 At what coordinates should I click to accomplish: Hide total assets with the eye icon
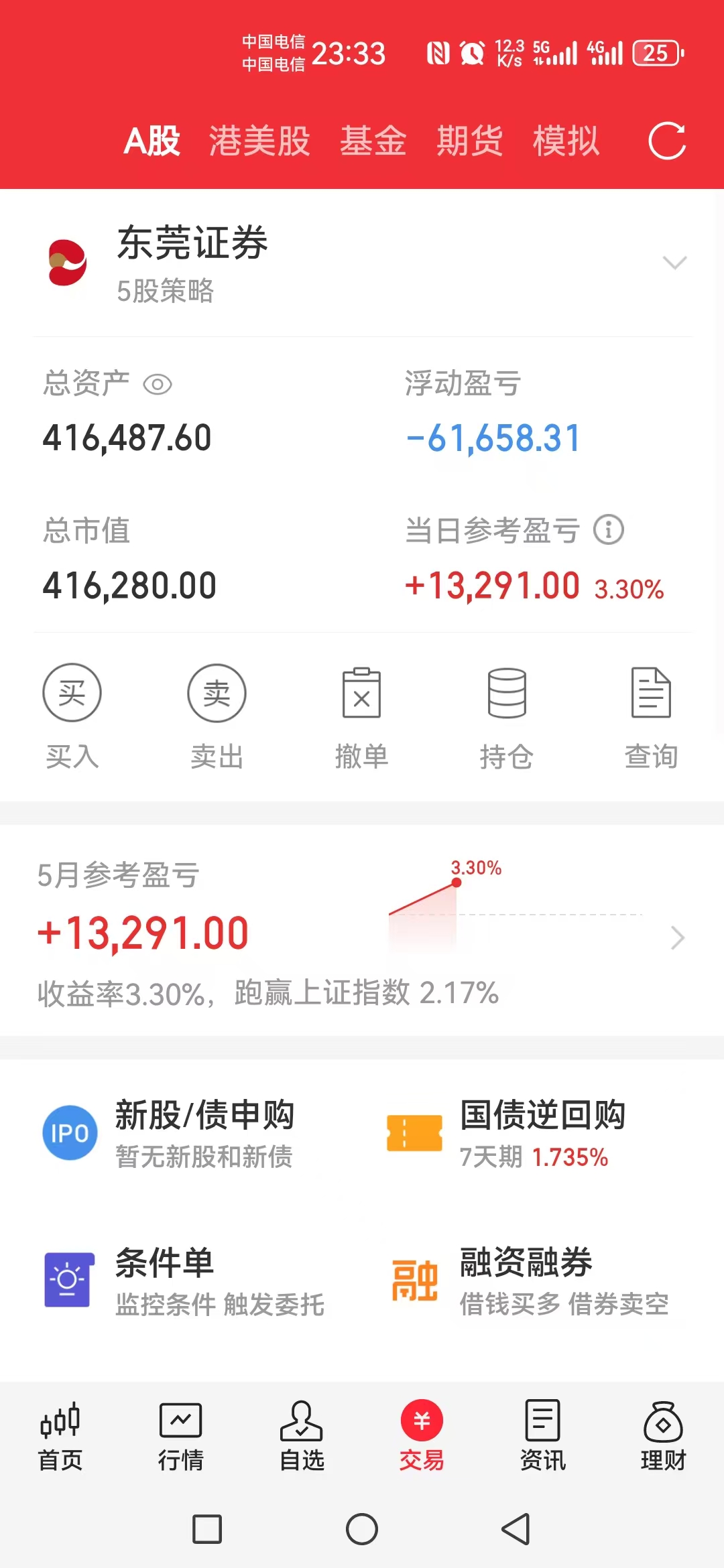point(158,385)
